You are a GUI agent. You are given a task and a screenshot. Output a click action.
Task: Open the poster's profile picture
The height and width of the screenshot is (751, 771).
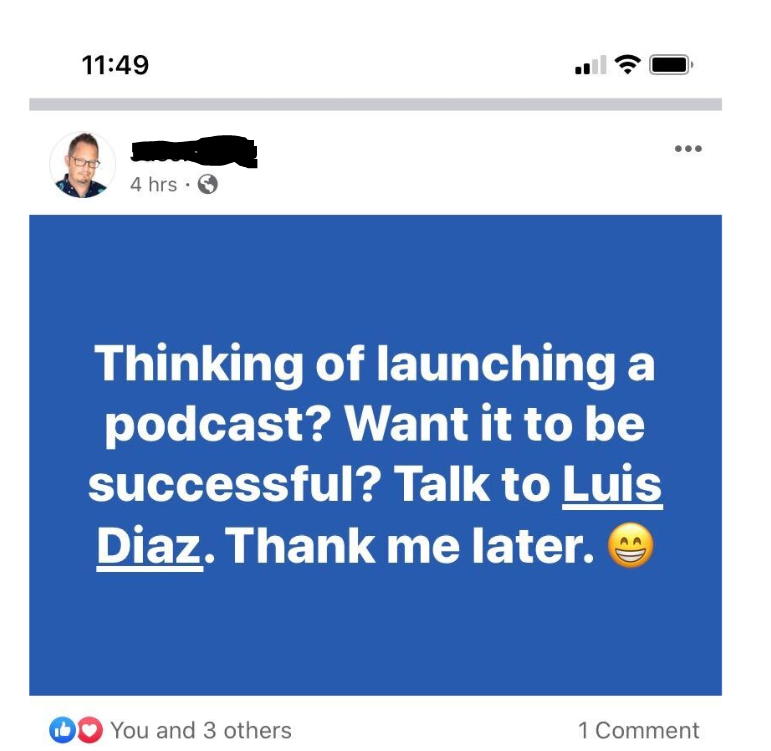pos(82,164)
